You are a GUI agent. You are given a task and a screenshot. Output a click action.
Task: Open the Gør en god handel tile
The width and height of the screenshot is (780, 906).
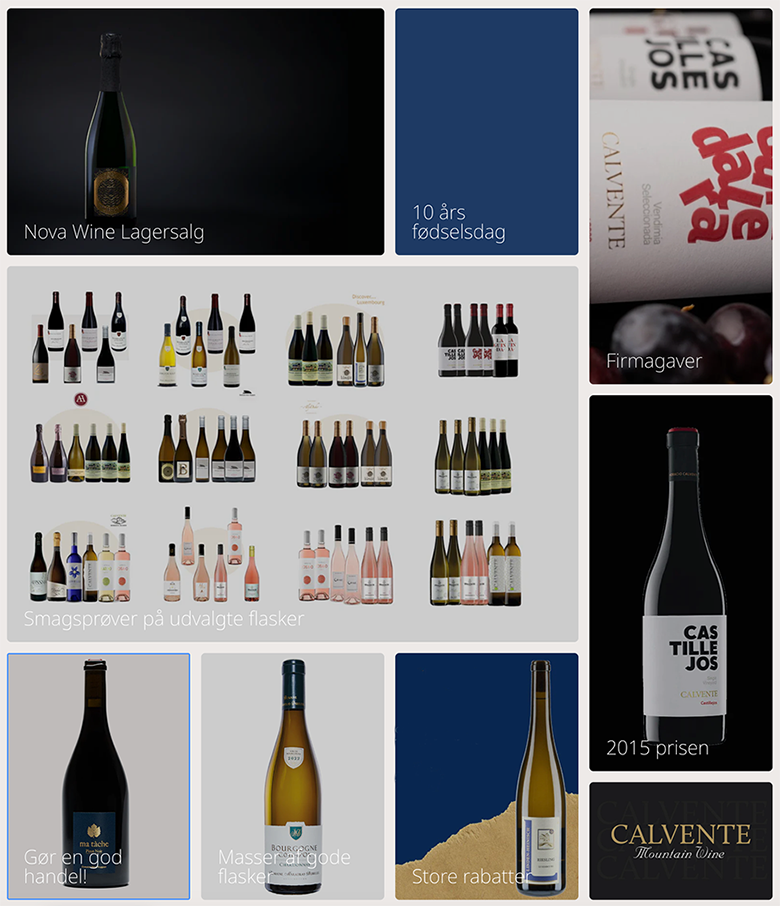click(x=98, y=776)
